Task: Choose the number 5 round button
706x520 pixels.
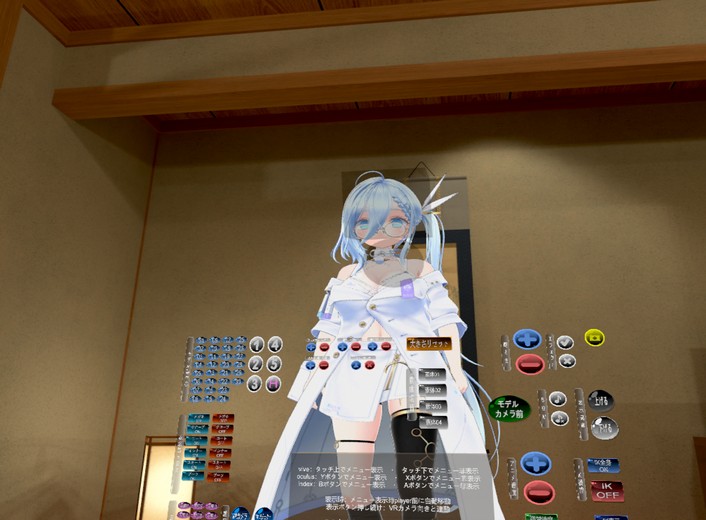Action: tap(275, 364)
